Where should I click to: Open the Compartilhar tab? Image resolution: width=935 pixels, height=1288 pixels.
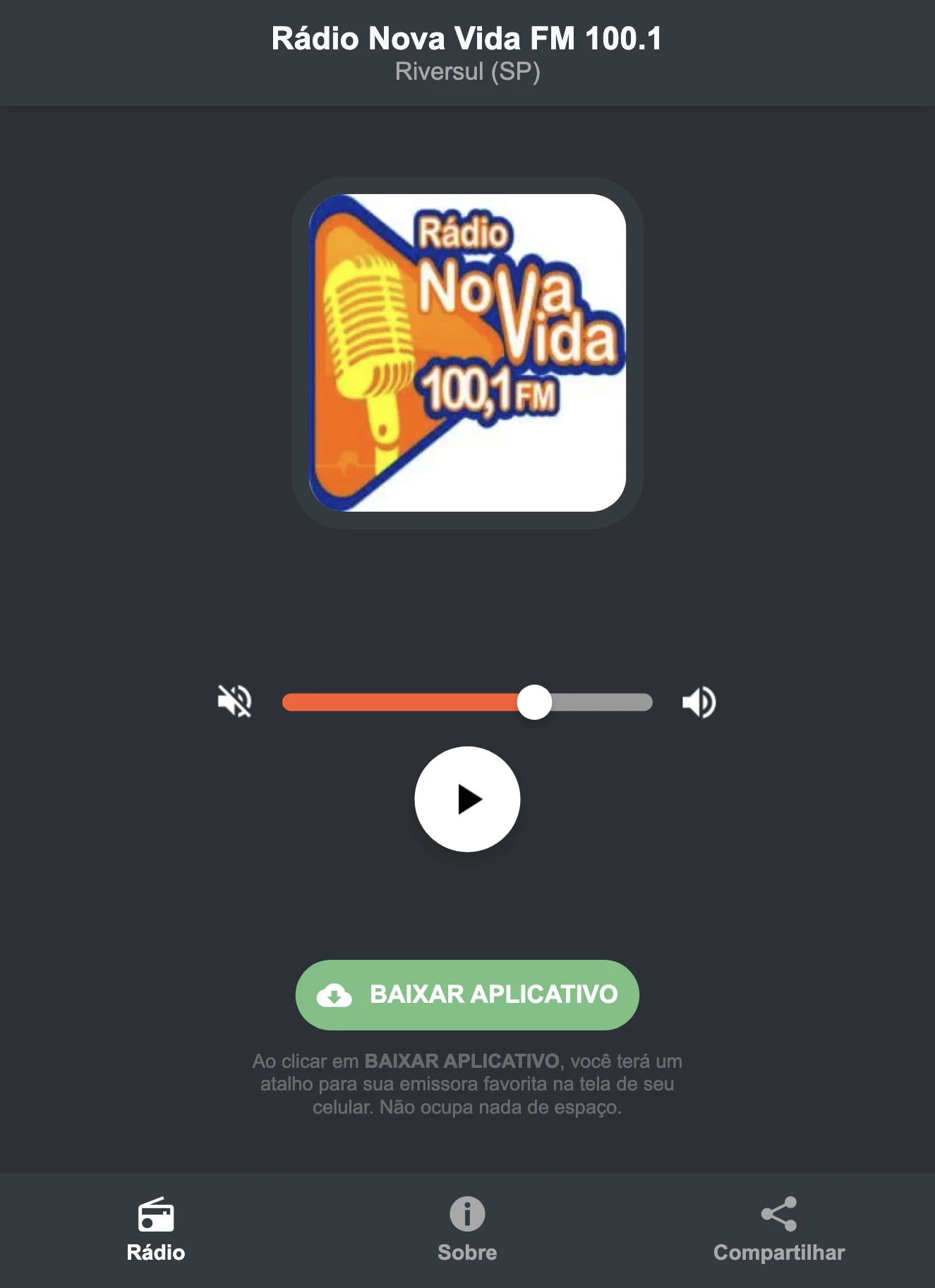(x=779, y=1228)
